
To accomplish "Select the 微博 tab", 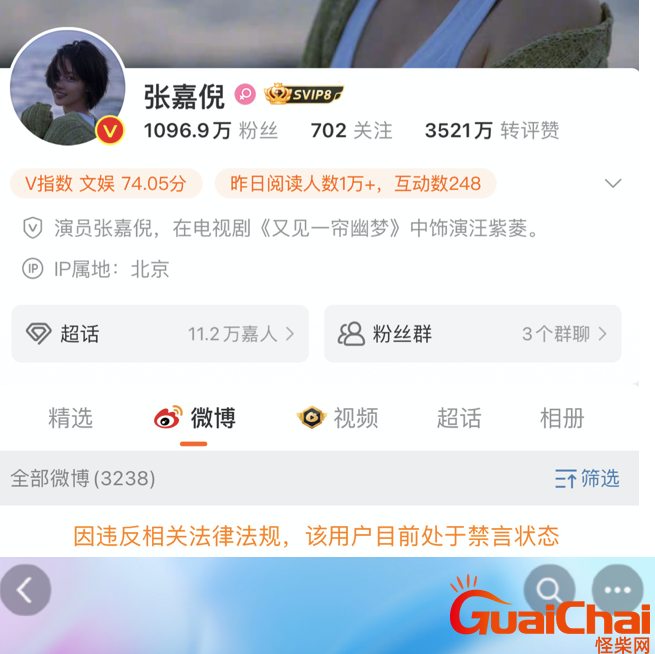I will point(195,418).
